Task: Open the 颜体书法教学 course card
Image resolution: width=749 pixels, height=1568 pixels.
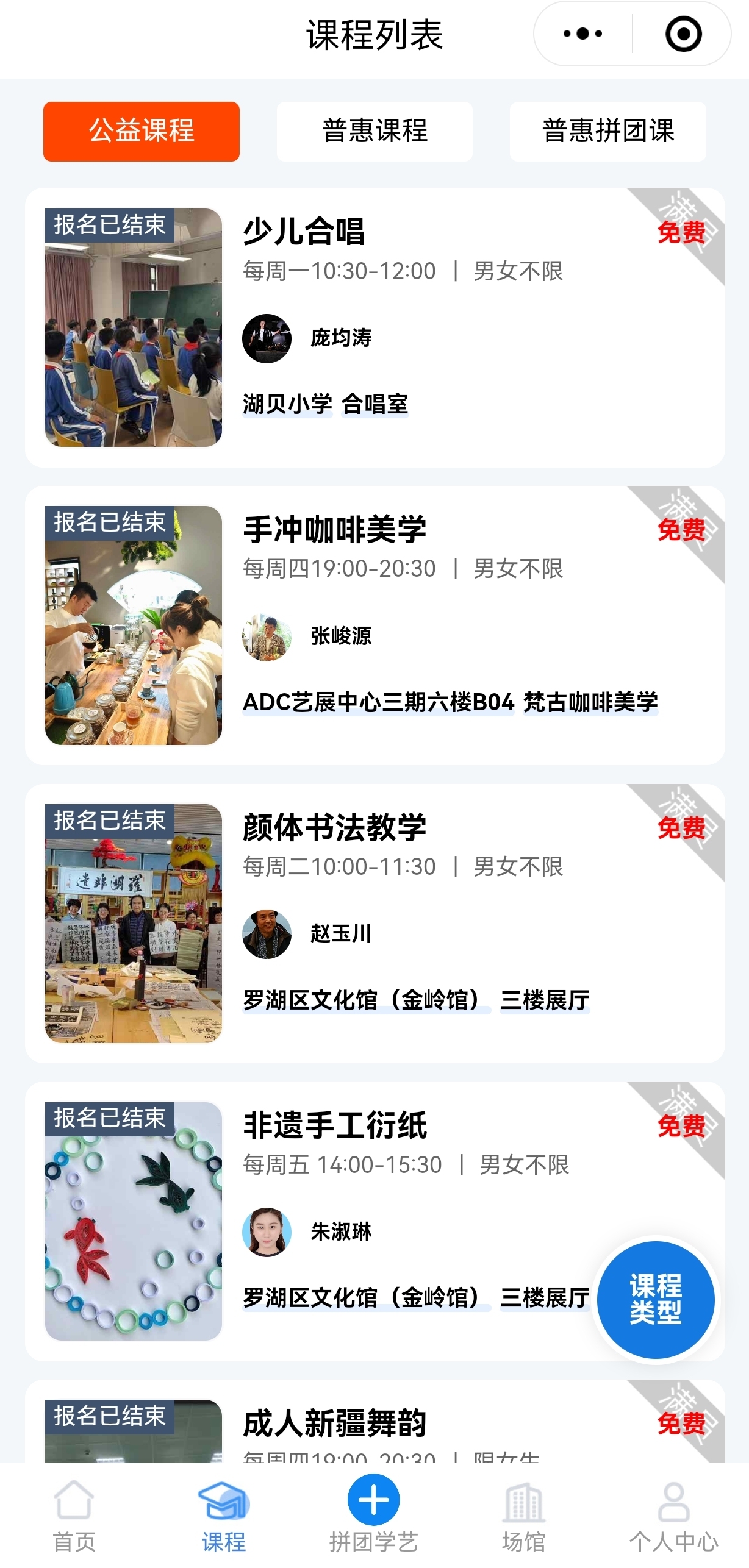Action: tap(375, 923)
